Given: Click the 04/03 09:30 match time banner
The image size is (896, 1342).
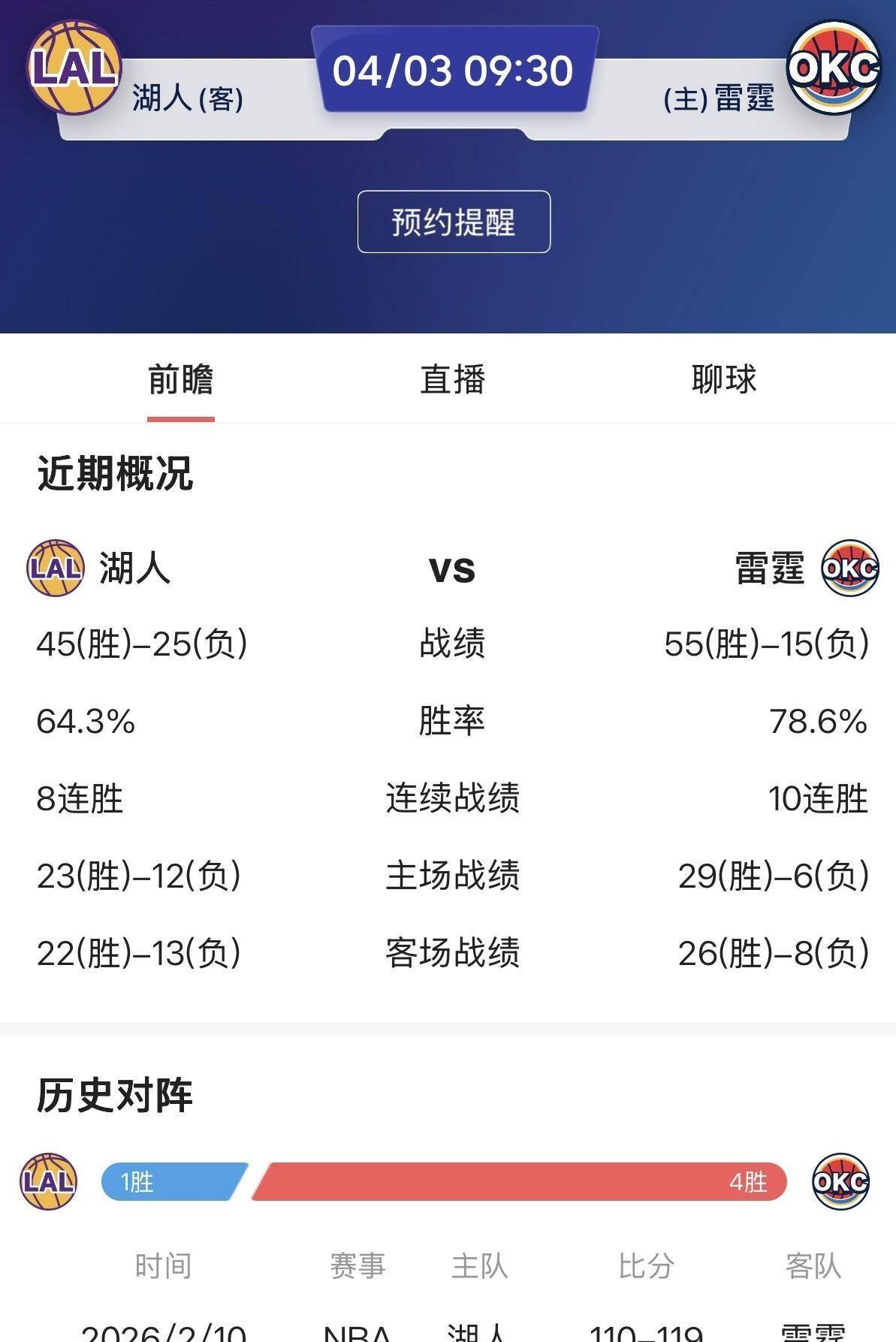Looking at the screenshot, I should (451, 70).
